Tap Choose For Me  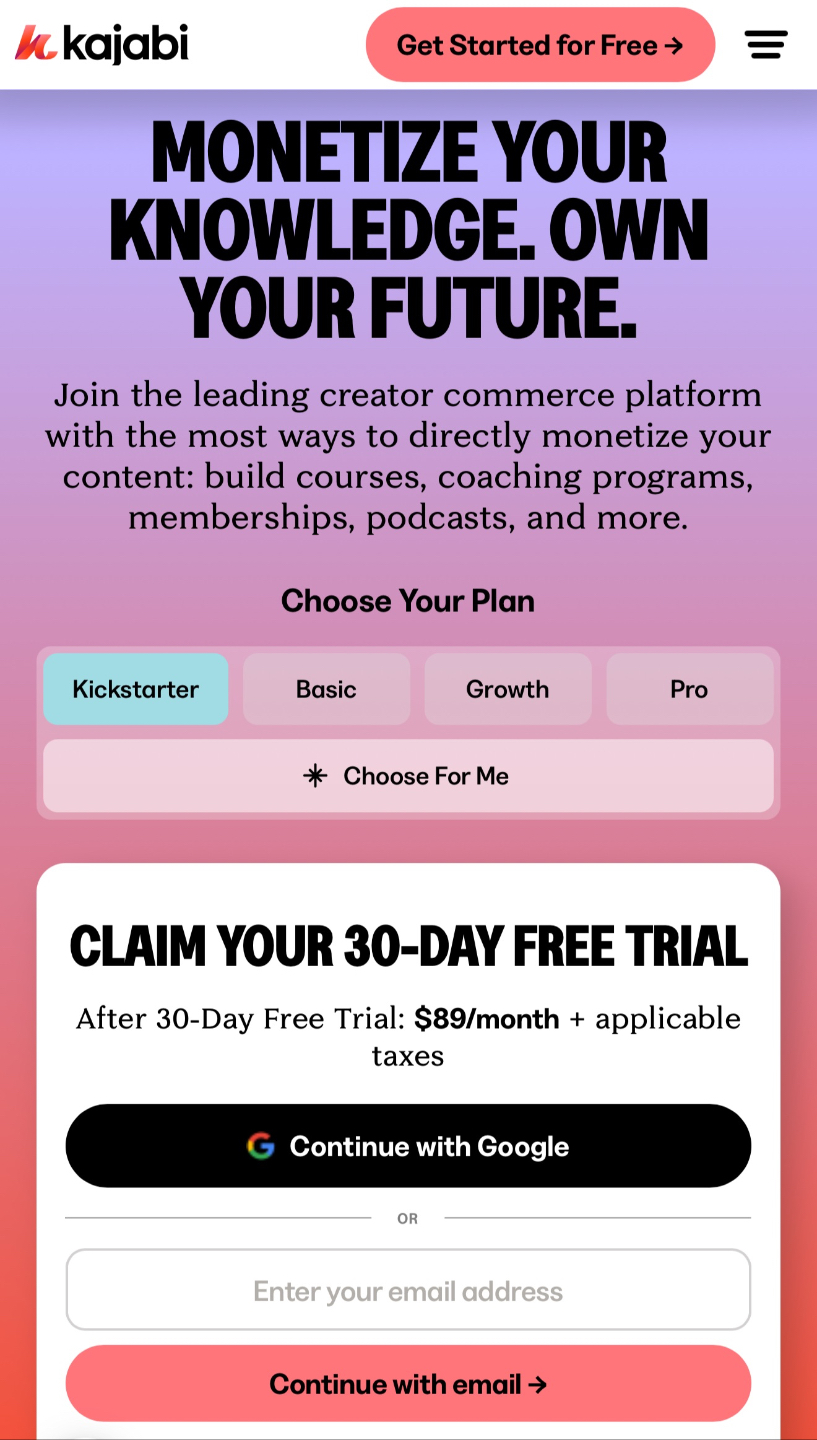coord(408,776)
